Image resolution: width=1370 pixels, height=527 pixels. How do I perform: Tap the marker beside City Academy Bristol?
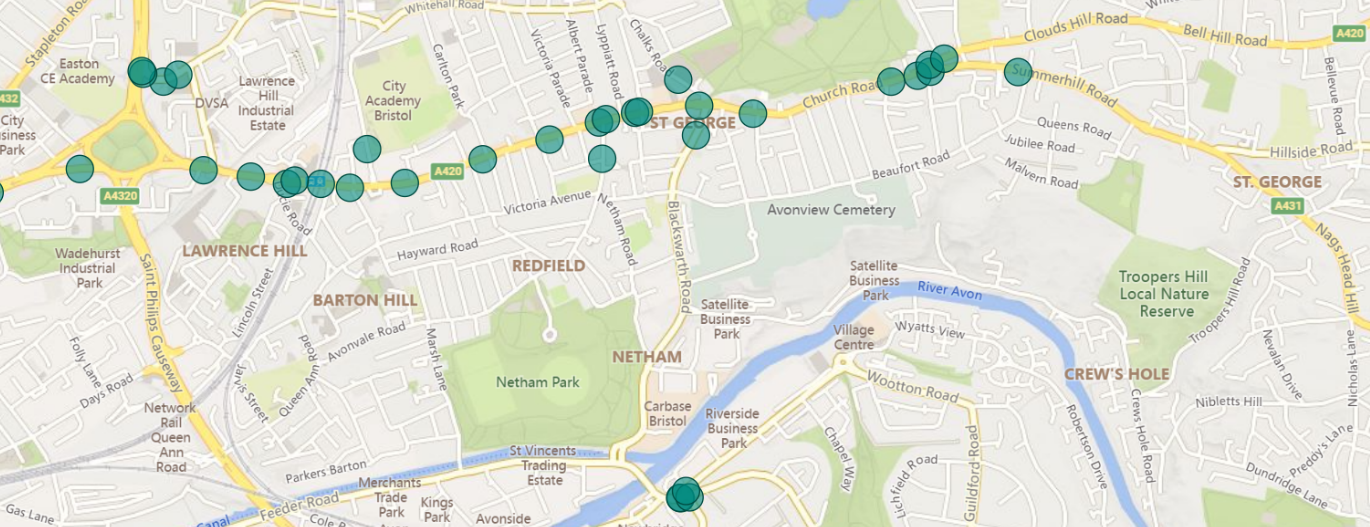click(x=367, y=149)
